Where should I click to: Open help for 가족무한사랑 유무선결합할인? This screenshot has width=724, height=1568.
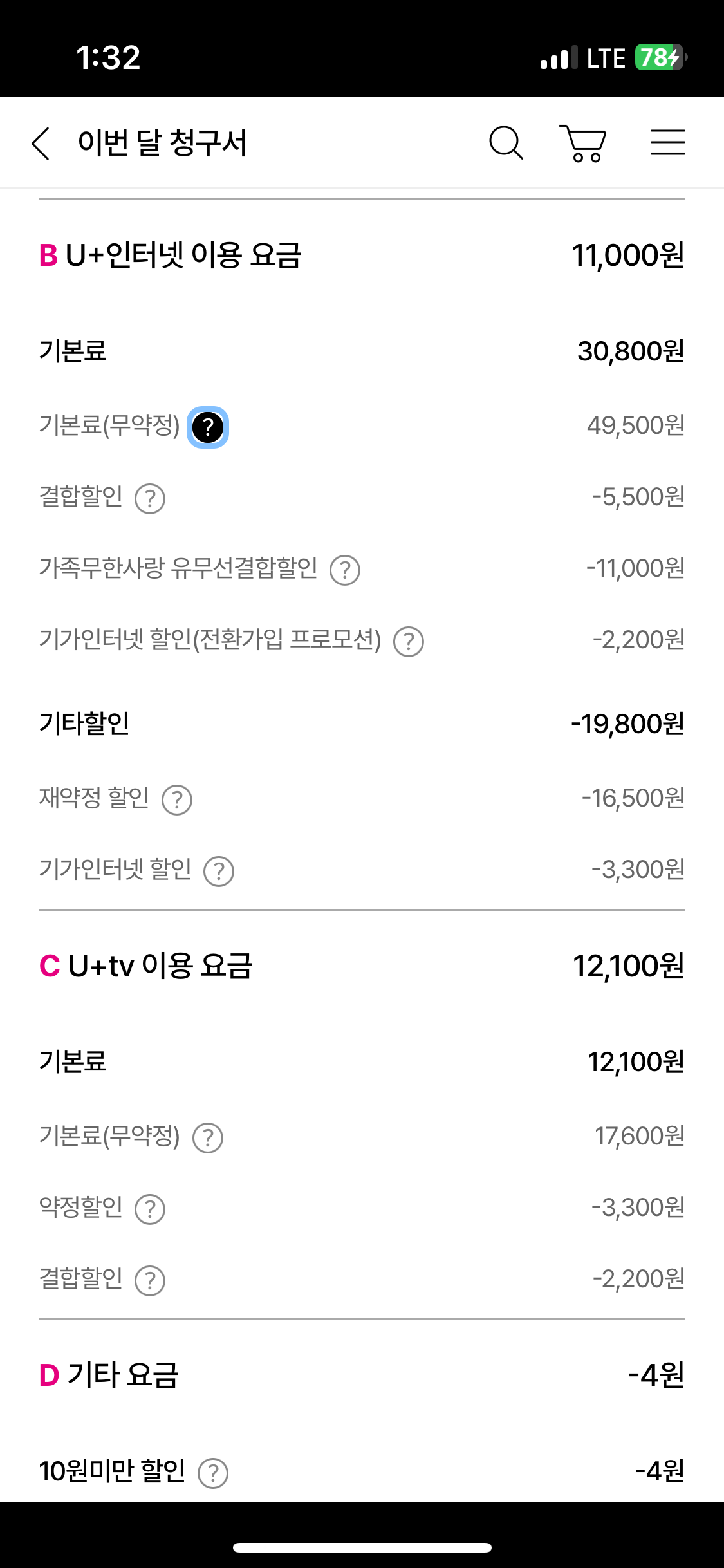coord(345,570)
